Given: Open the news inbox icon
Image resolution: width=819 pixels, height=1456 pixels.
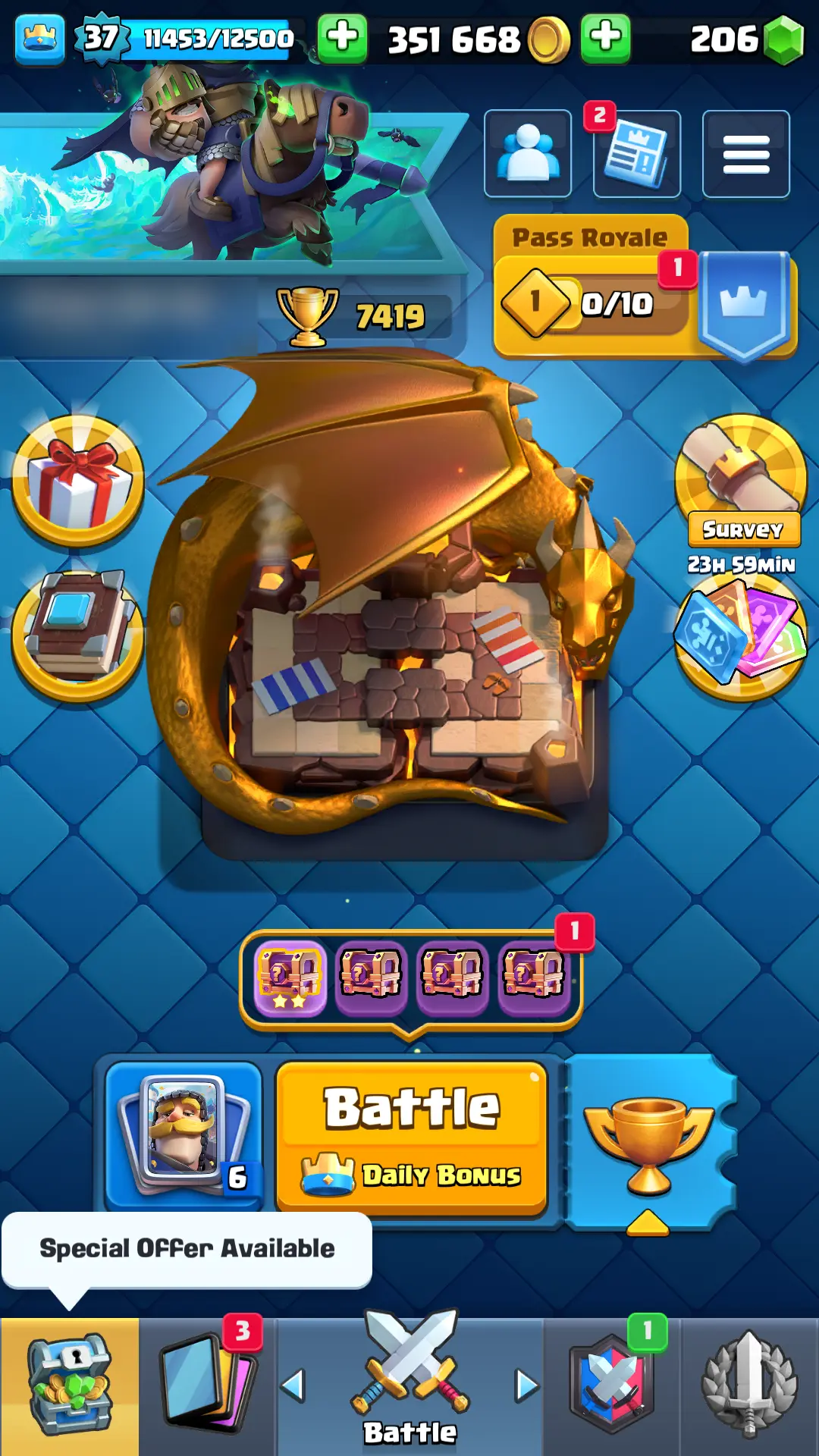Looking at the screenshot, I should click(637, 154).
